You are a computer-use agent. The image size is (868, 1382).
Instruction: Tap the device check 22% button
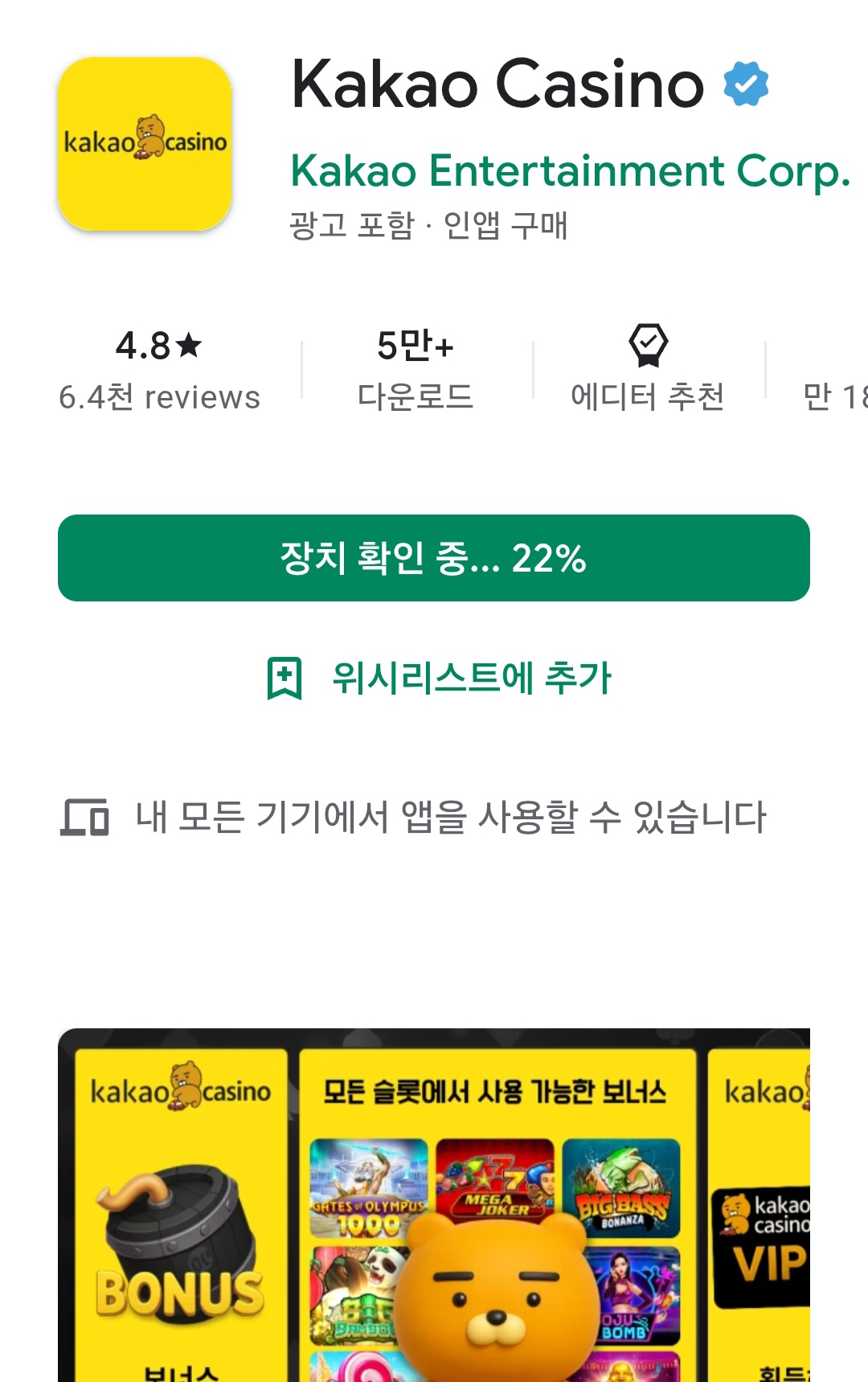[434, 558]
